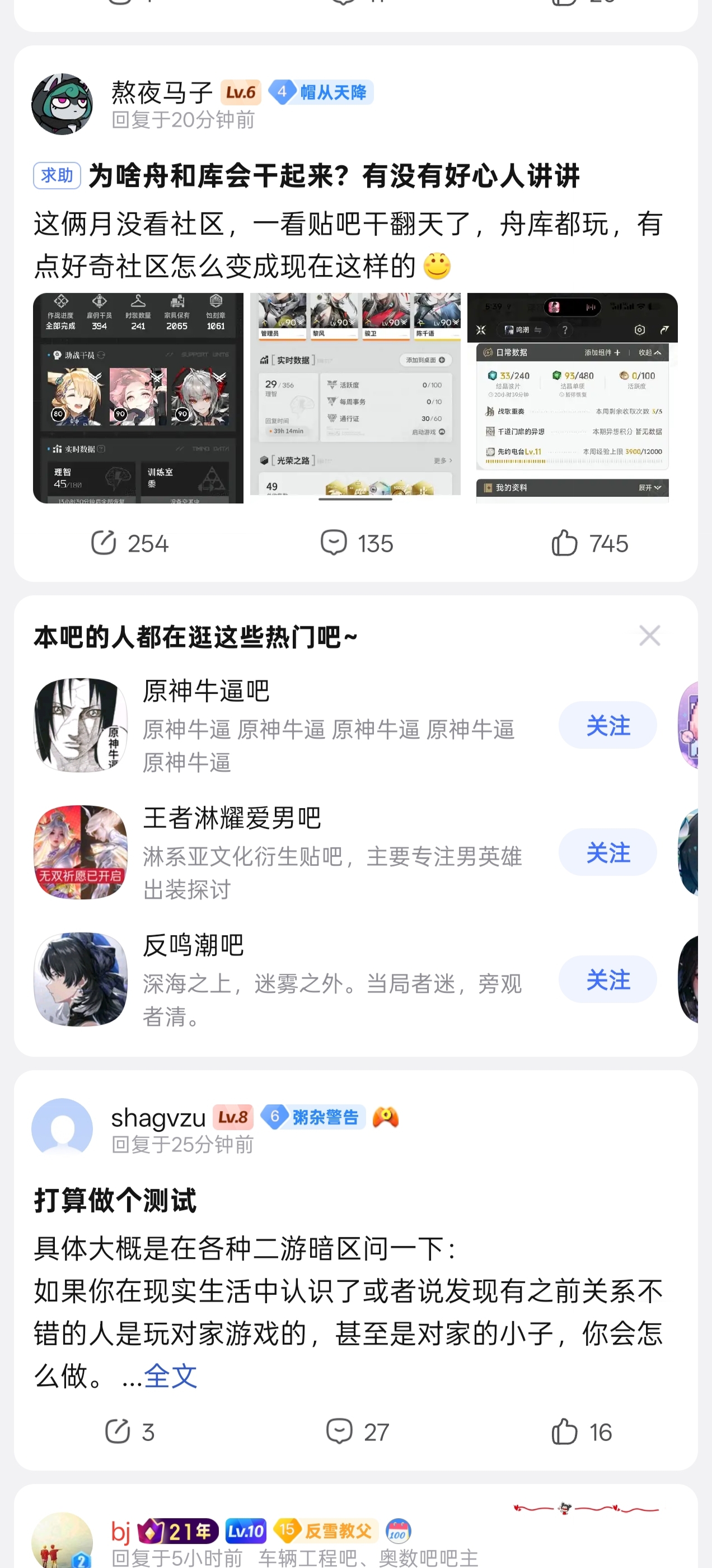Dismiss the 热门吧 recommendation card
The image size is (712, 1568).
(x=649, y=636)
